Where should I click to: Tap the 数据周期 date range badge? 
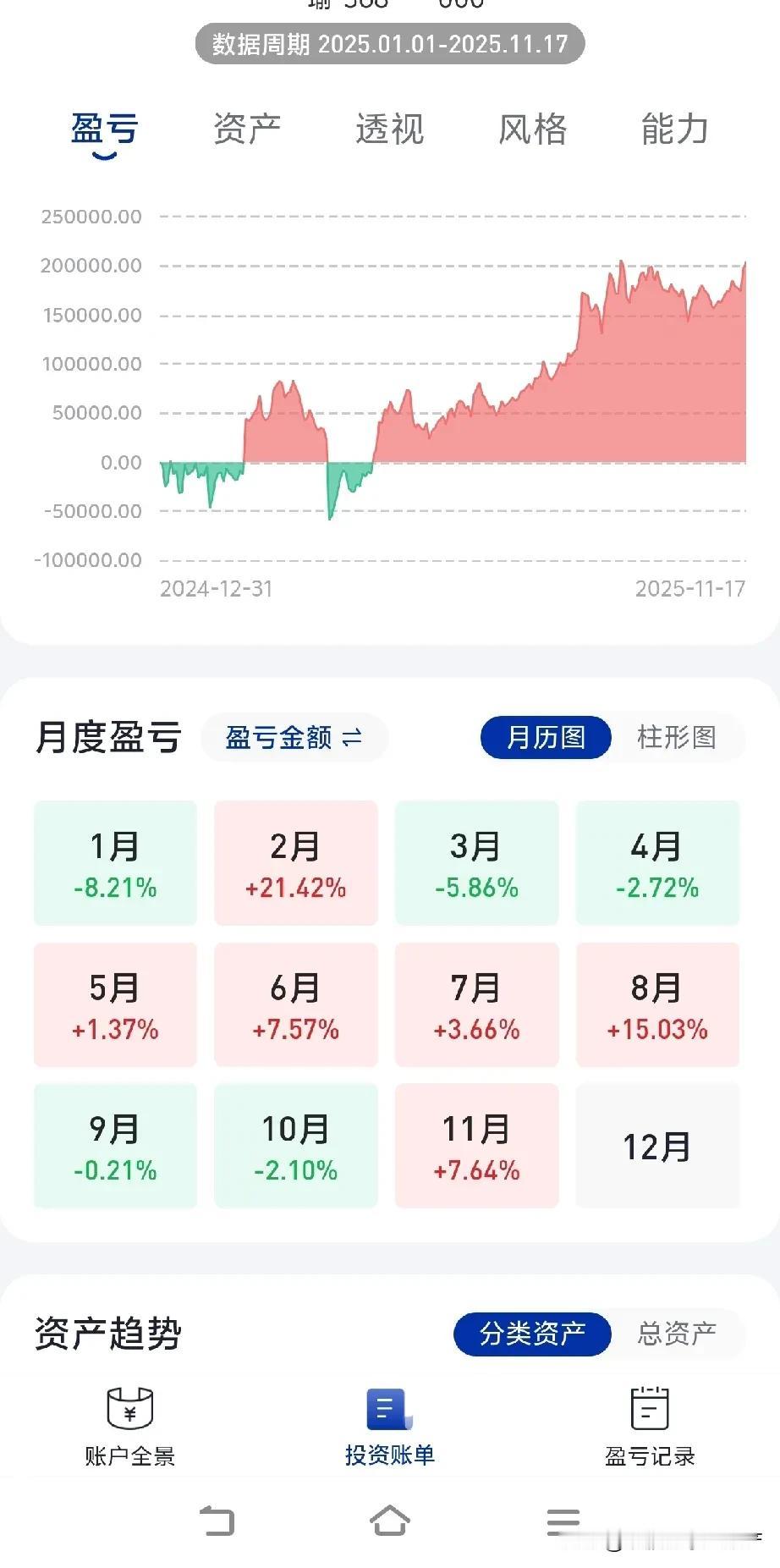[389, 45]
